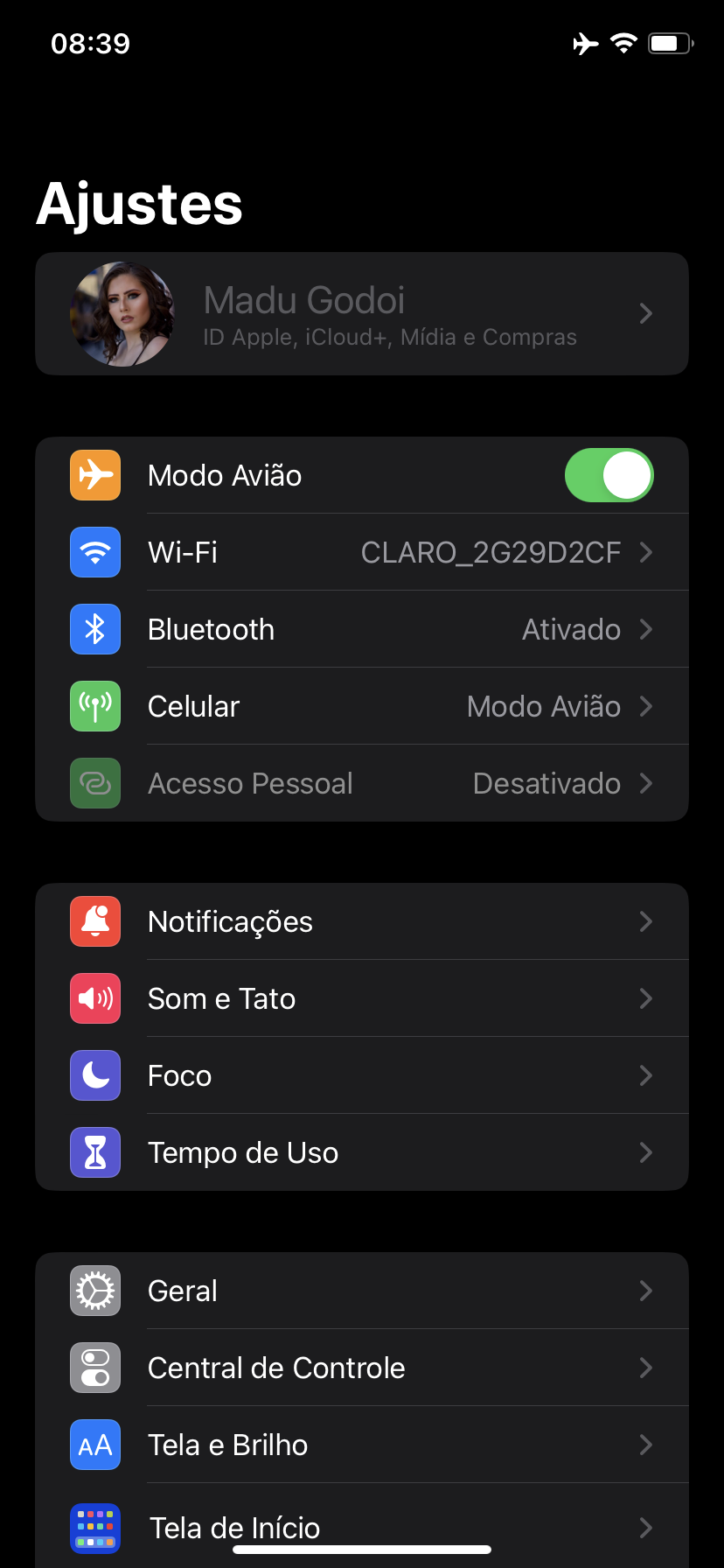Open Acesso Pessoal settings
This screenshot has width=724, height=1568.
tap(362, 783)
